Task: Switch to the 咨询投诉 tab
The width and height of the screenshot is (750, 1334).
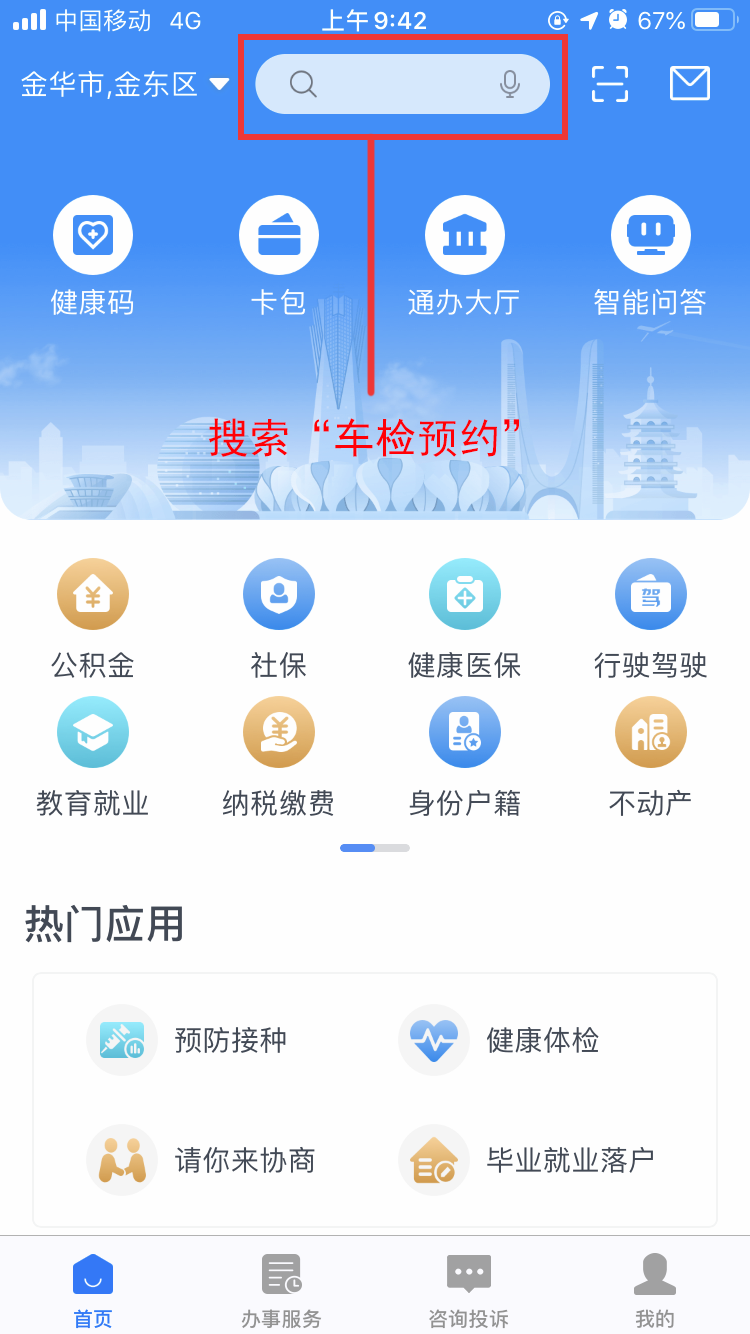Action: coord(468,1290)
